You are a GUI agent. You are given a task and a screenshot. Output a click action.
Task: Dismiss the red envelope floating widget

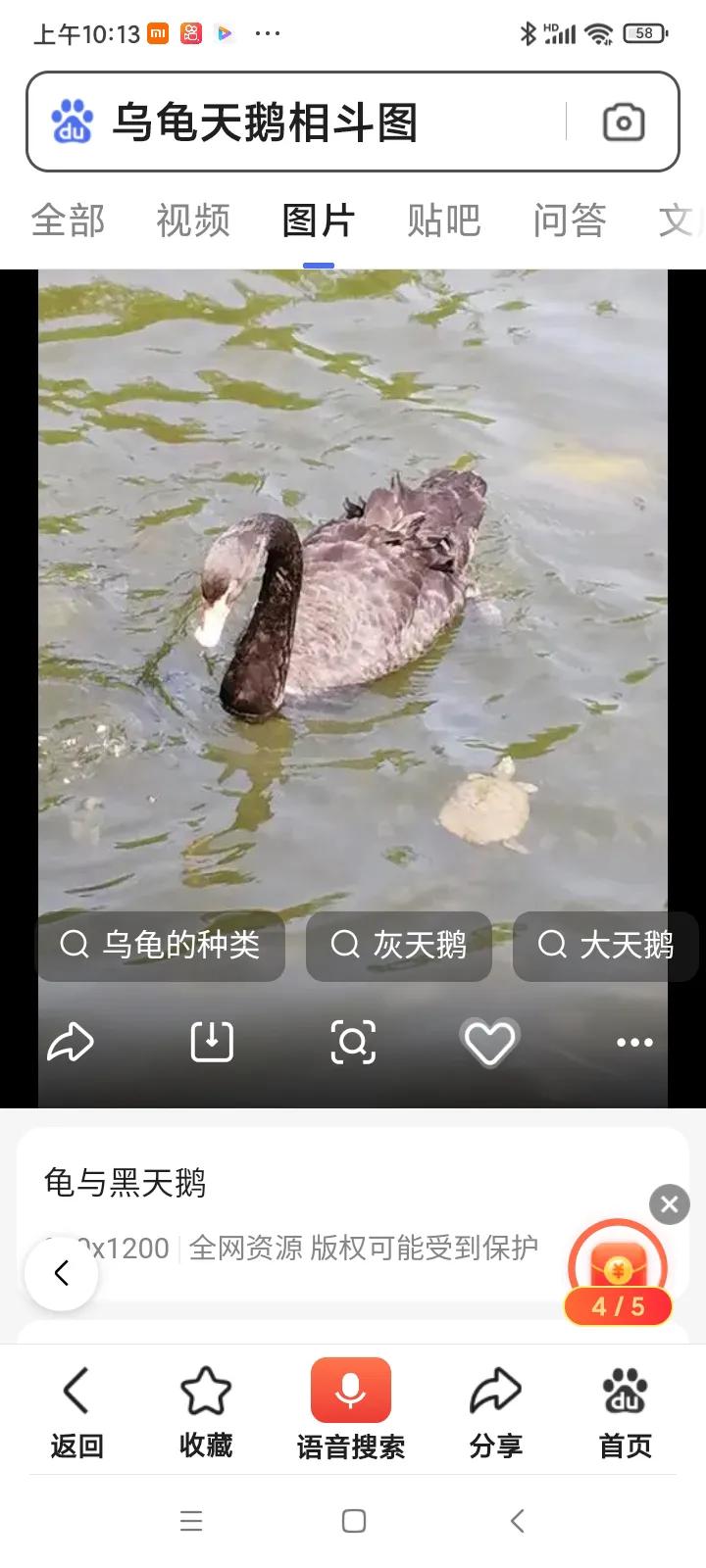[670, 1204]
